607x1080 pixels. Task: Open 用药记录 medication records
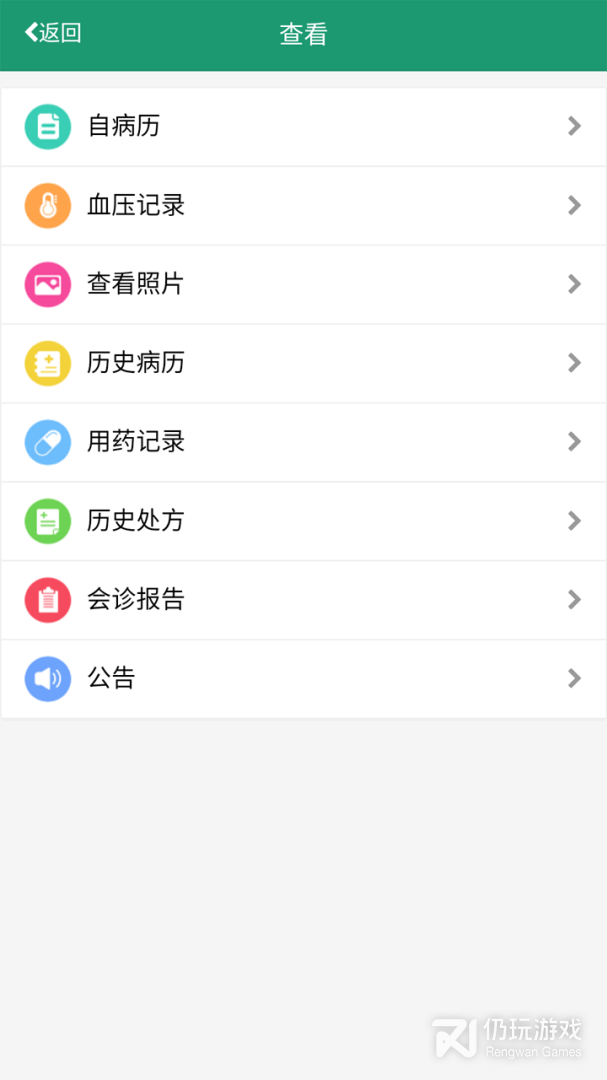tap(303, 442)
